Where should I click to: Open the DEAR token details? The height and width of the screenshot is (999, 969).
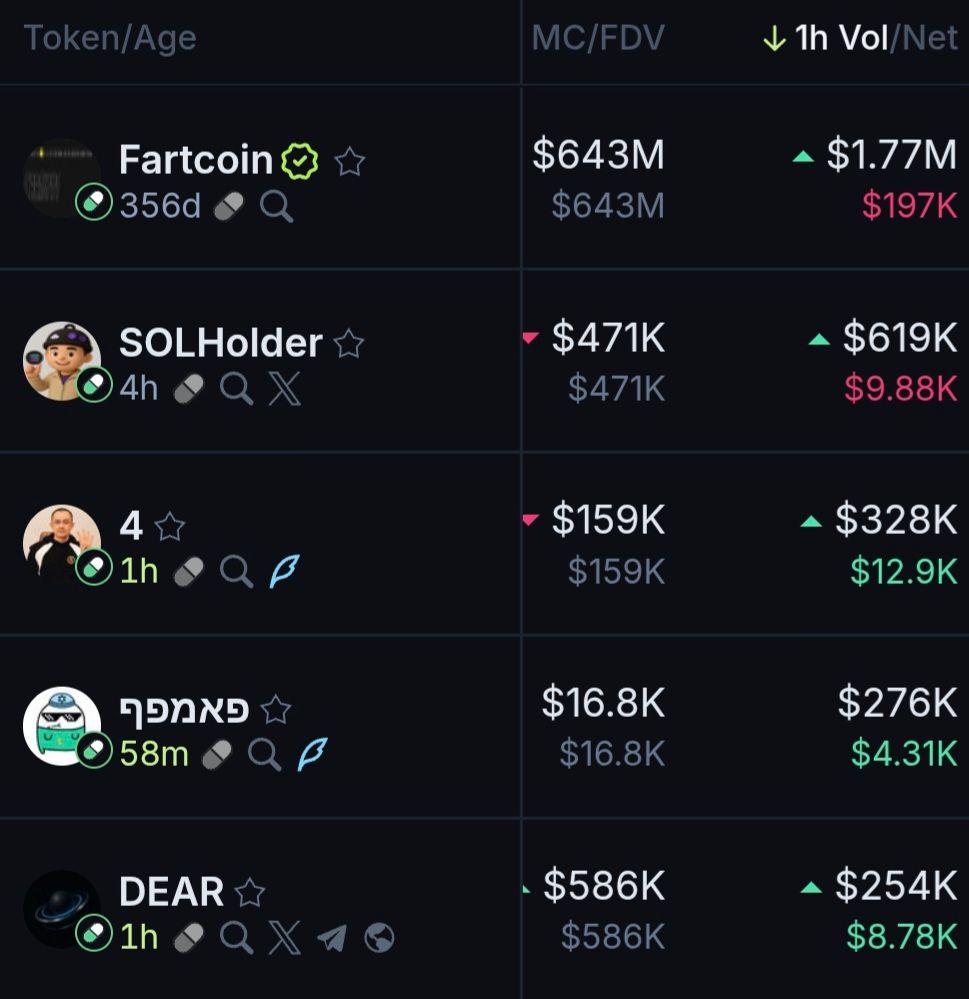coord(171,892)
